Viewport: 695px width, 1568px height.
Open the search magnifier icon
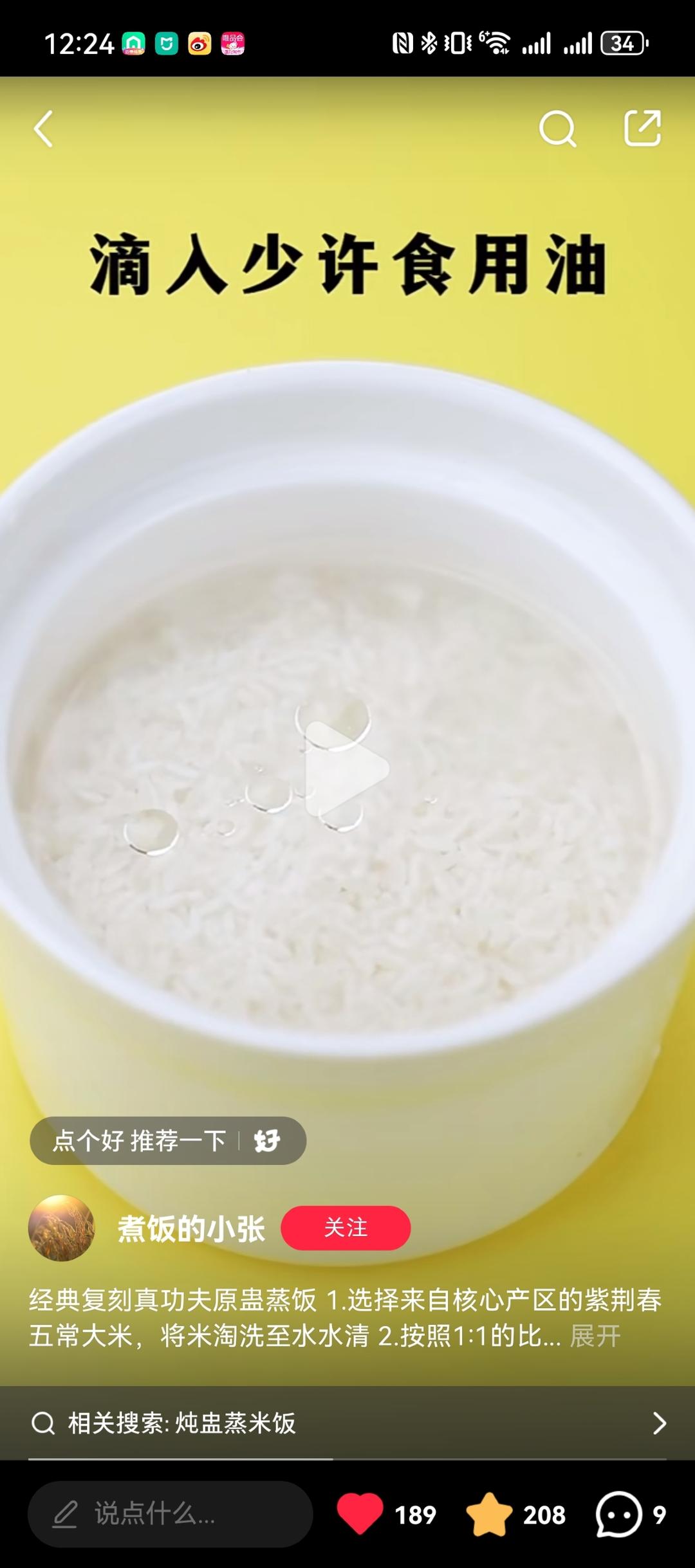click(x=557, y=129)
